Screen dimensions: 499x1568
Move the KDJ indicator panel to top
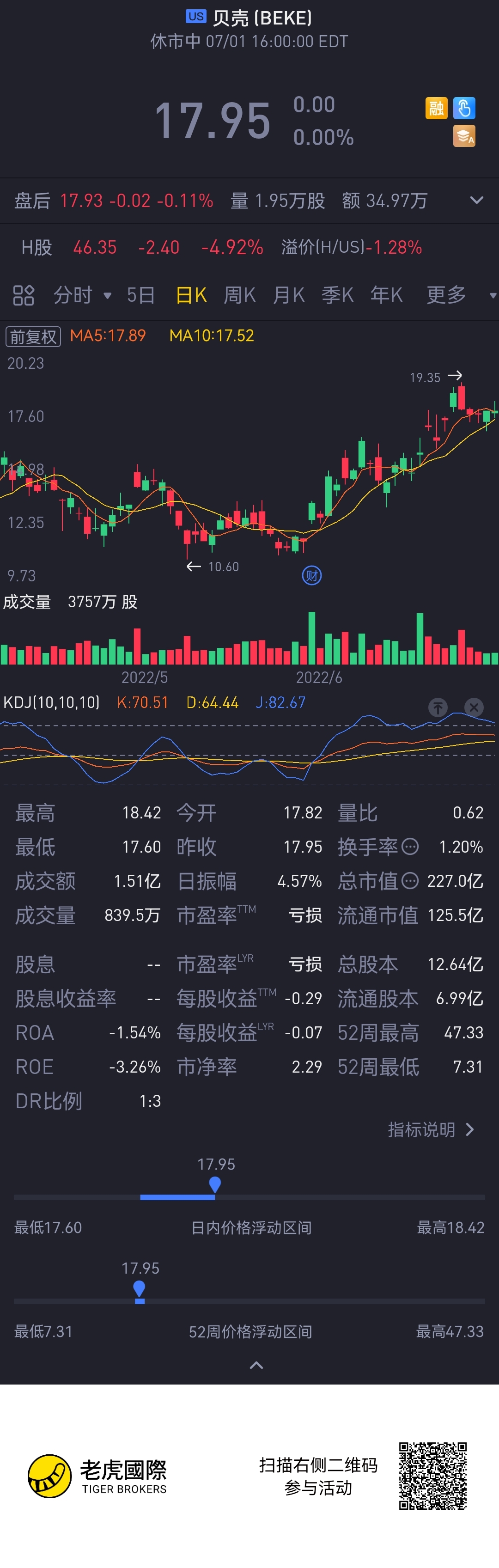tap(438, 707)
